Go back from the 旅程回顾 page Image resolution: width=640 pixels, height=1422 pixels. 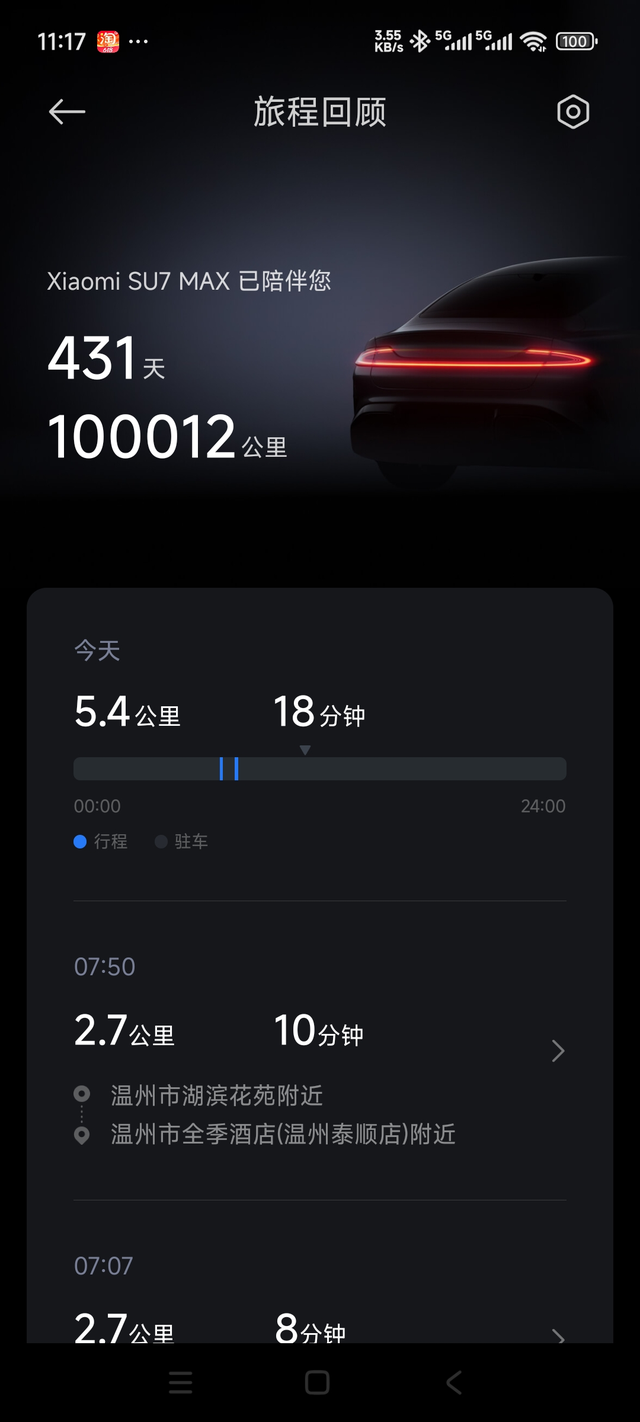point(67,112)
